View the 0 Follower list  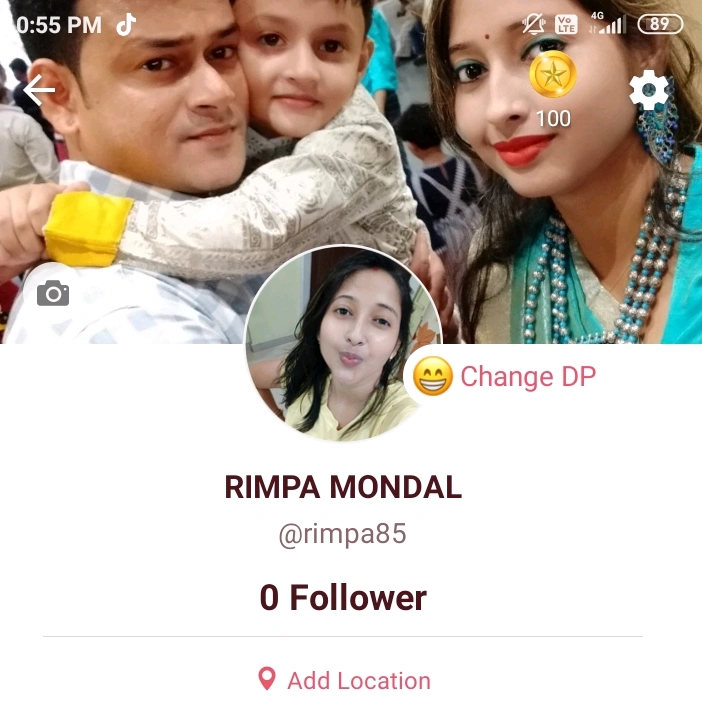pyautogui.click(x=343, y=598)
